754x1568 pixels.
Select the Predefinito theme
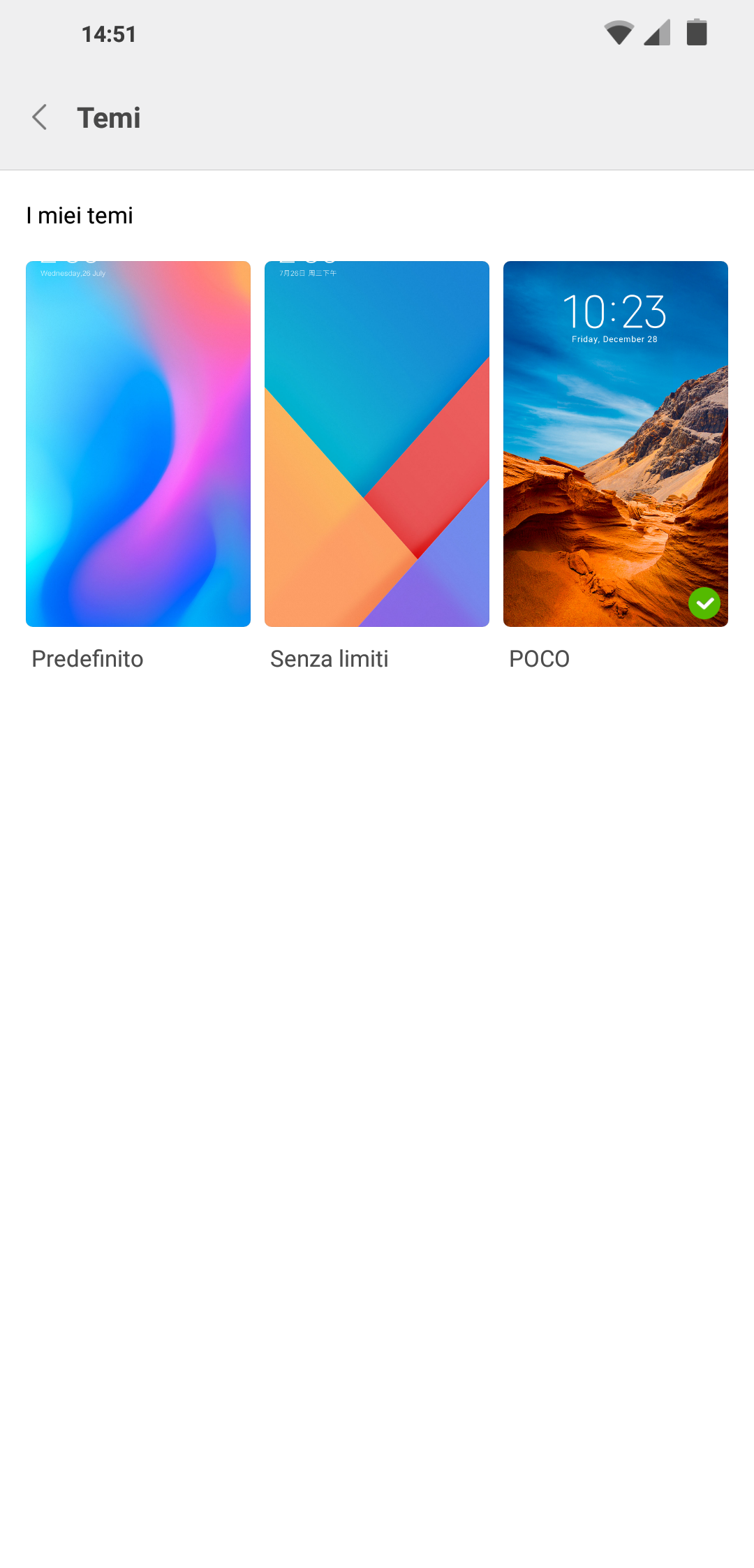[138, 444]
